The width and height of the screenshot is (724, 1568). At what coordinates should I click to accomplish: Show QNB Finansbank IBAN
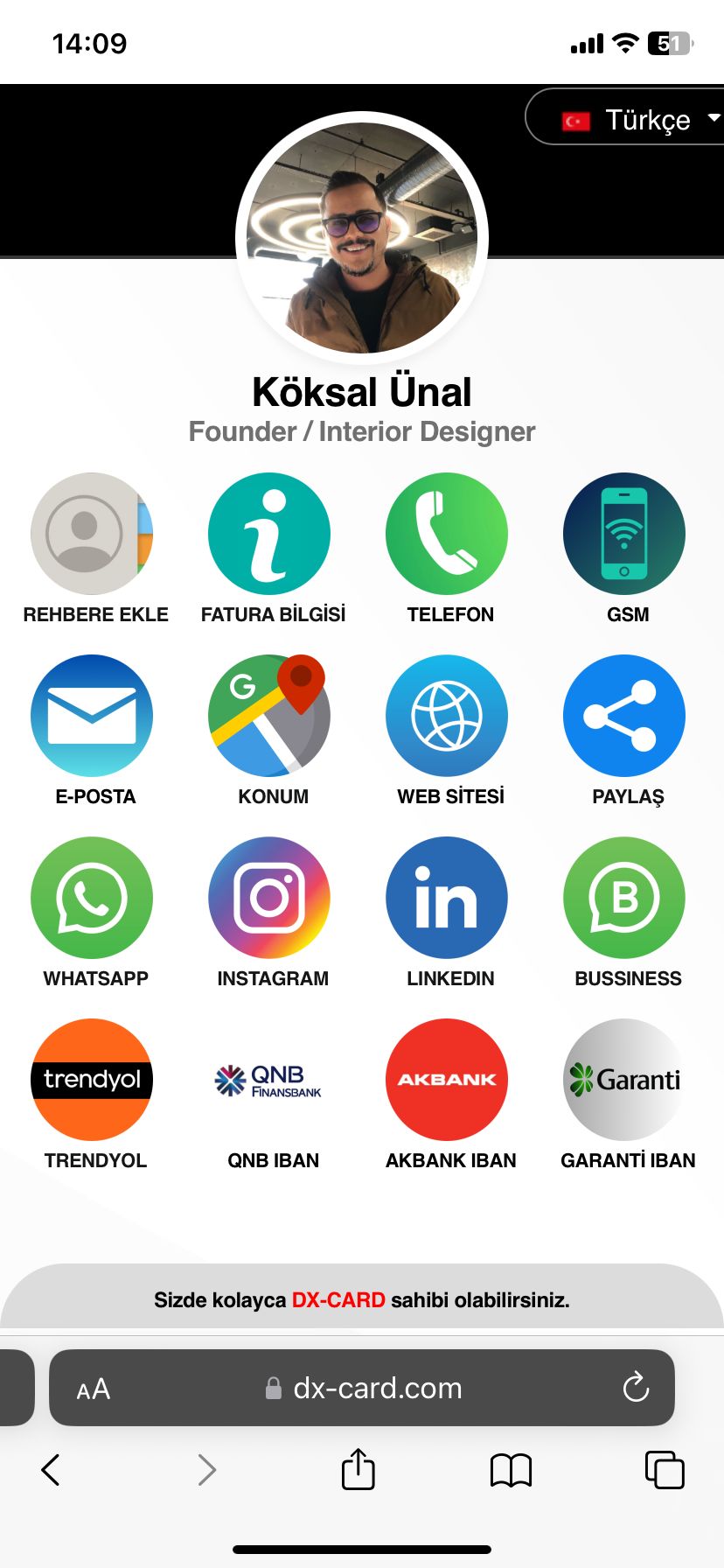[x=269, y=1080]
